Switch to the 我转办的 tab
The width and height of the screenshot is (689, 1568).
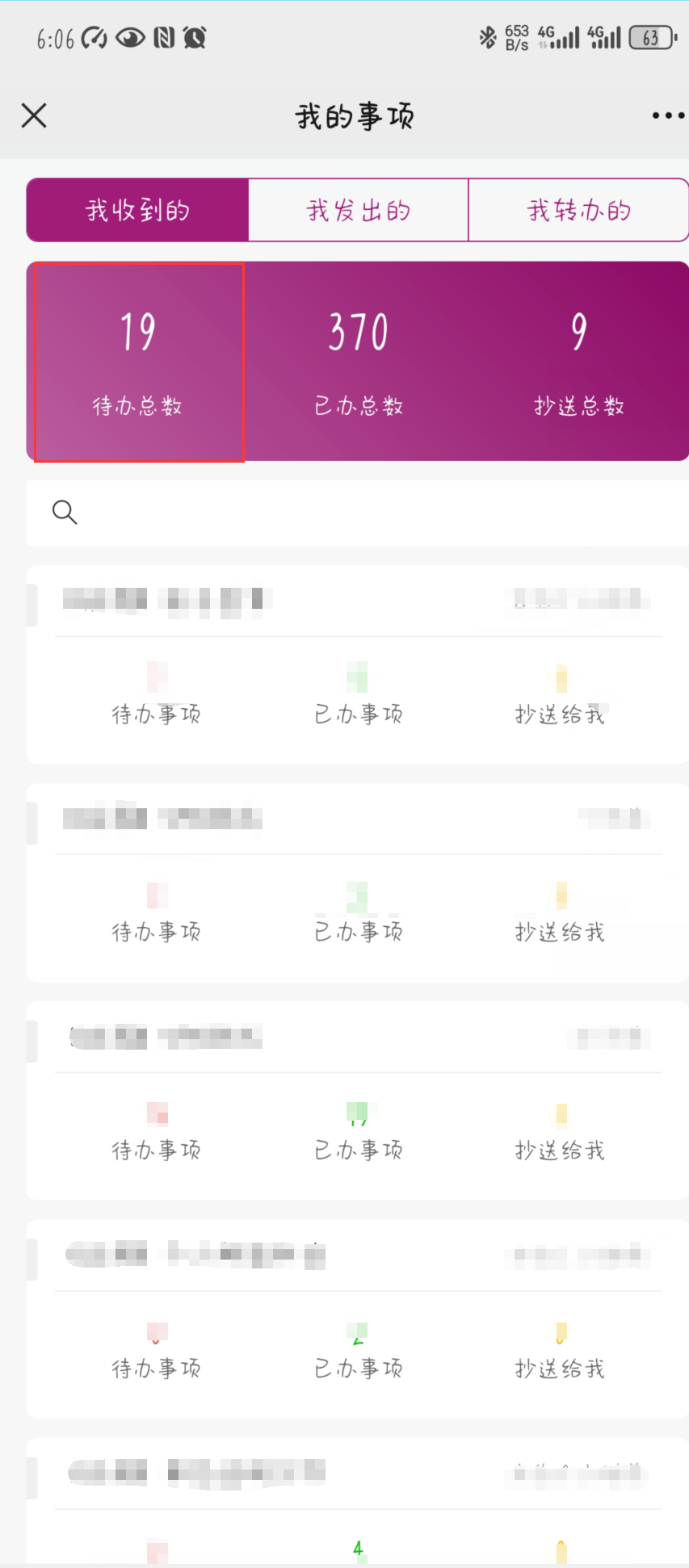coord(579,210)
